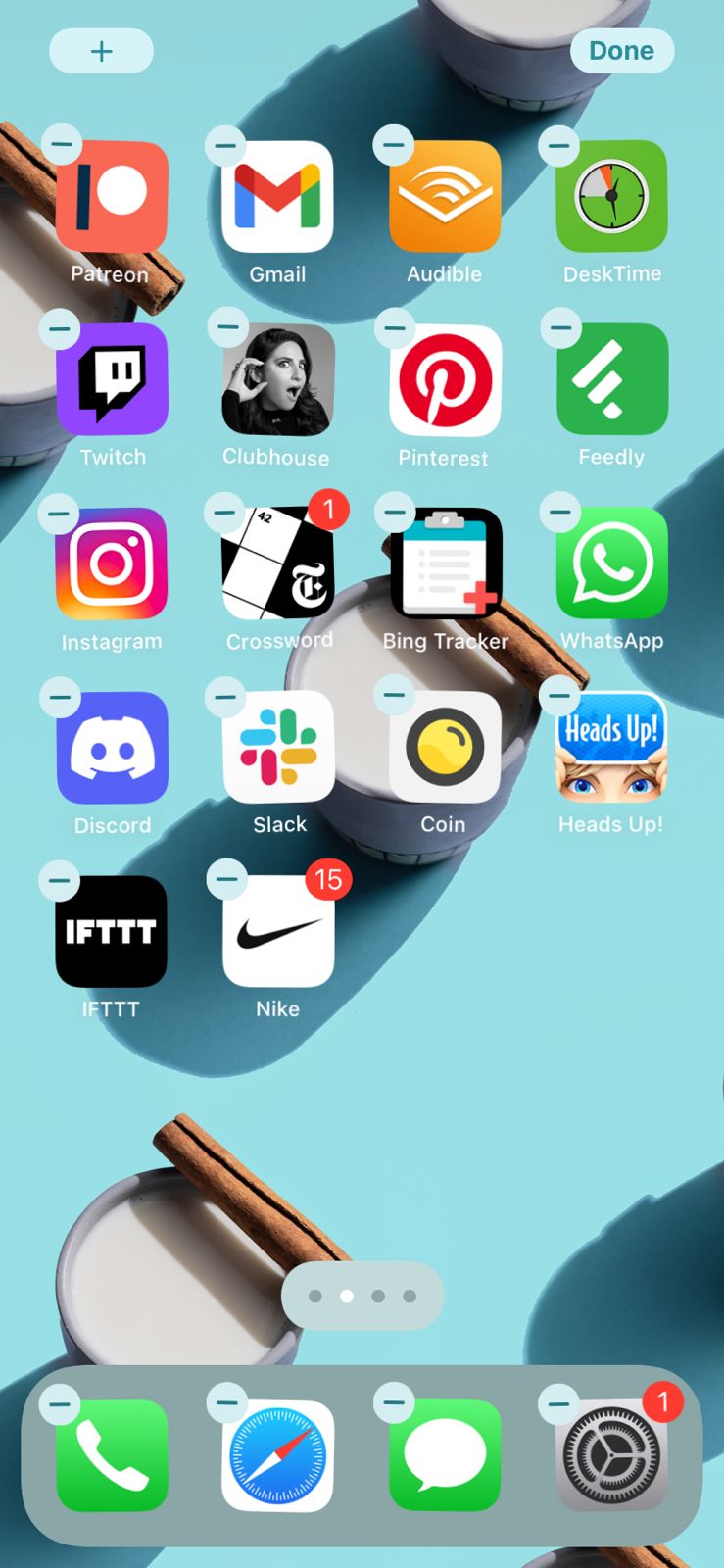Delete Heads Up! using its minus badge
724x1568 pixels.
click(x=559, y=696)
